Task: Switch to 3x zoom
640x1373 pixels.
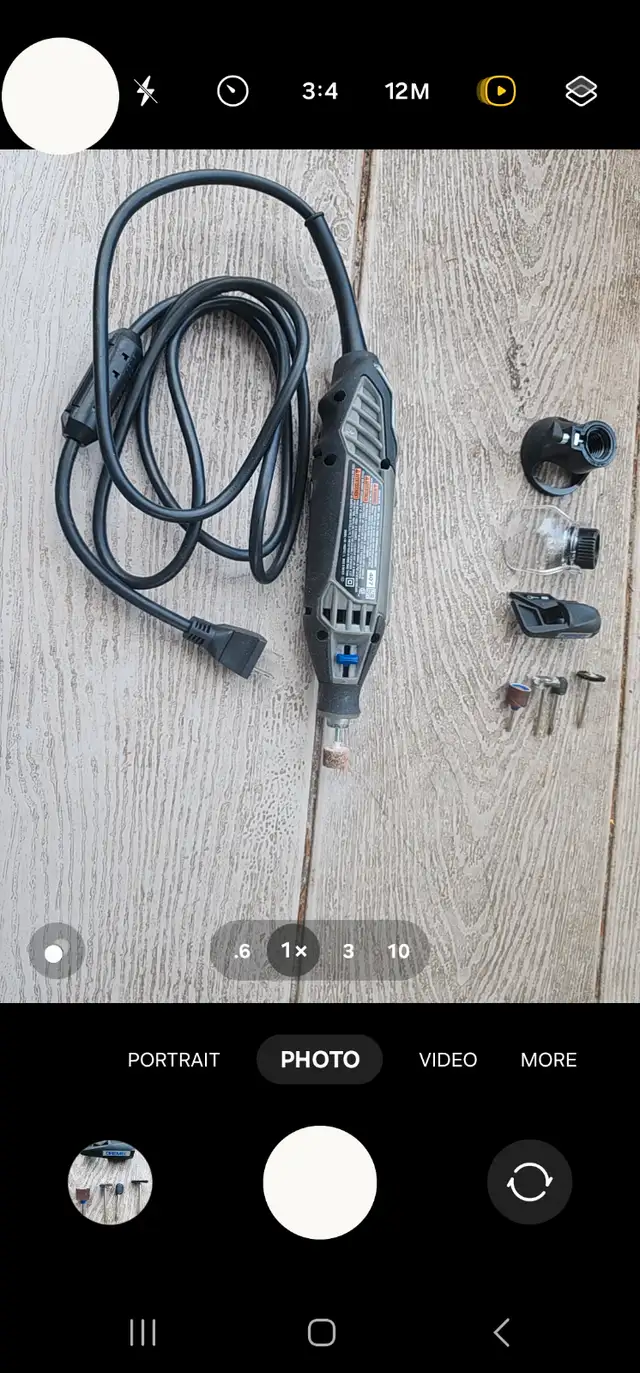Action: [348, 951]
